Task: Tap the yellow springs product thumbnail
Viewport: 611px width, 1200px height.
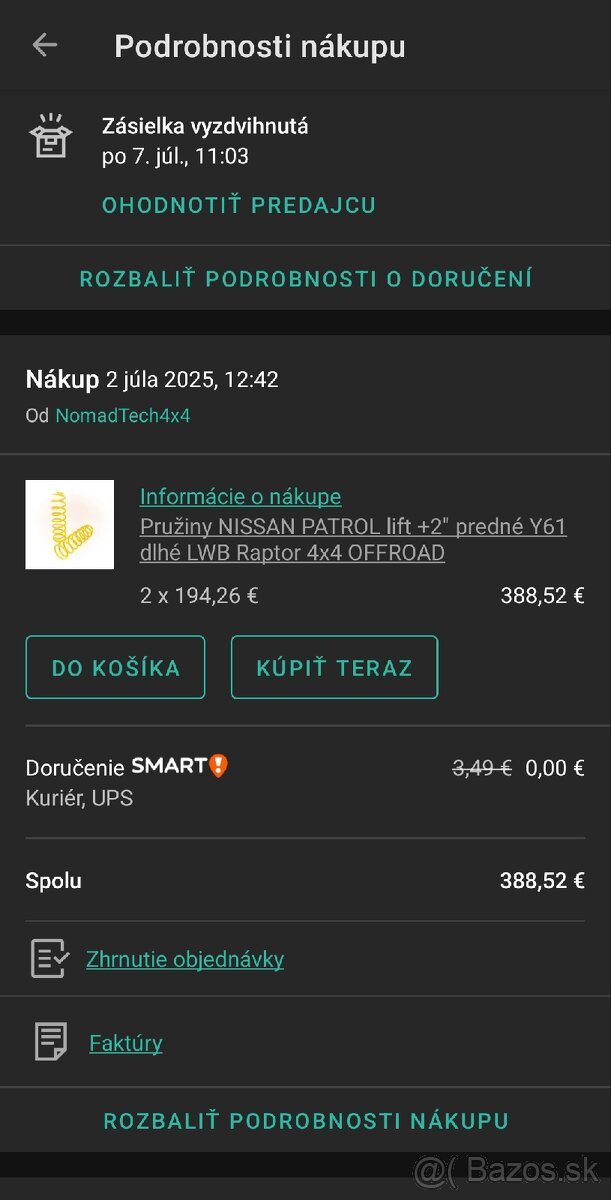Action: pos(69,525)
